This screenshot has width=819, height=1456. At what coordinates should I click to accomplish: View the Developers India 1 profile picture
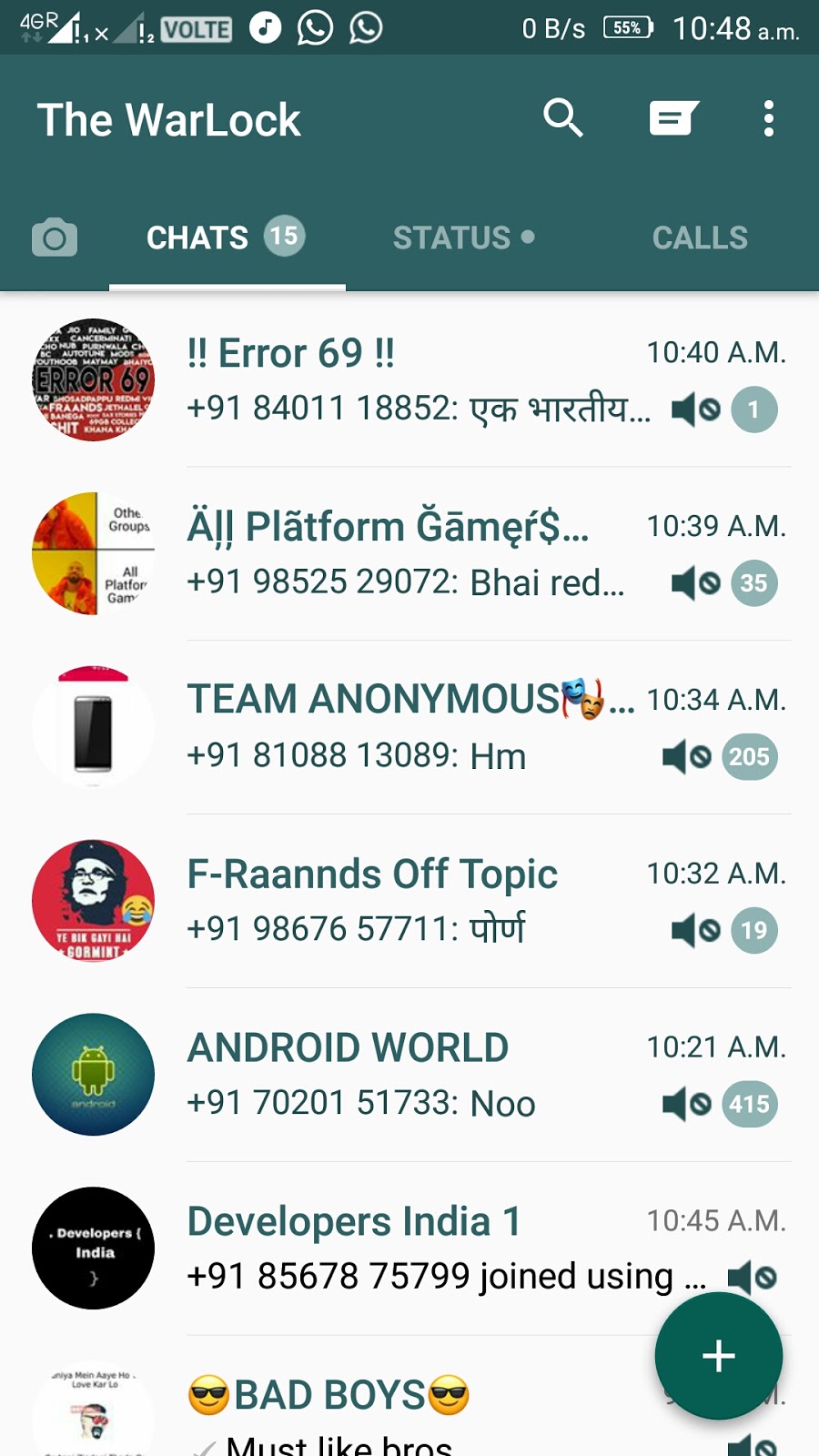click(x=93, y=1249)
